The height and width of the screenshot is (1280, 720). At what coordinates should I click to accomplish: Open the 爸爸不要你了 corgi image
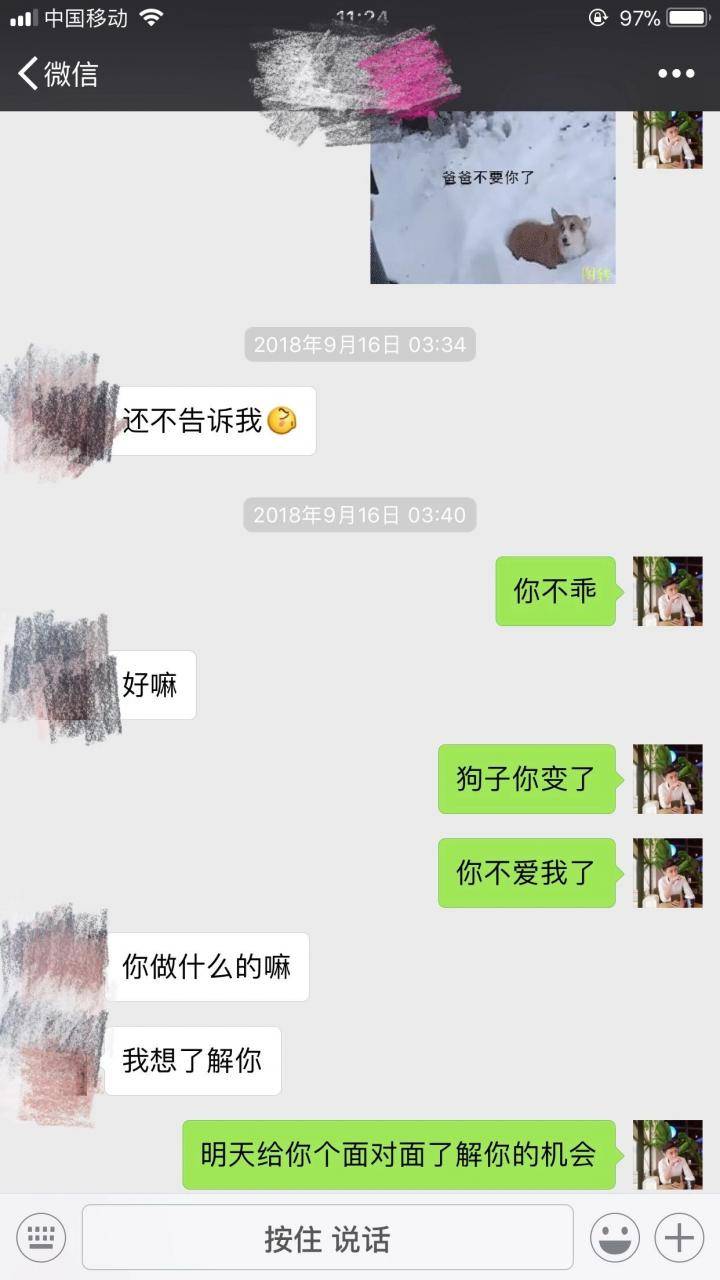click(x=492, y=198)
